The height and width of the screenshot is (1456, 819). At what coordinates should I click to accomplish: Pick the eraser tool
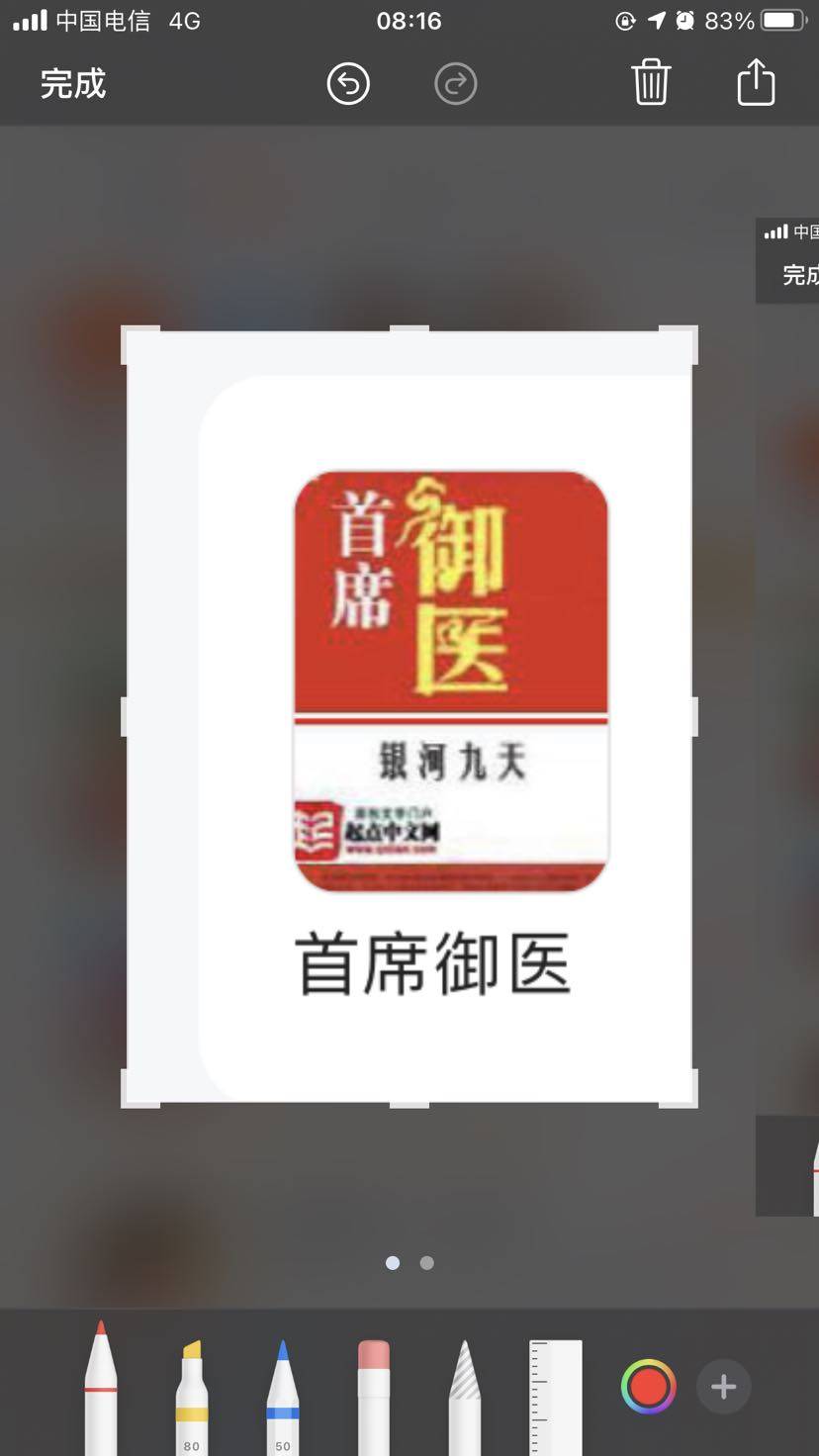pyautogui.click(x=374, y=1397)
